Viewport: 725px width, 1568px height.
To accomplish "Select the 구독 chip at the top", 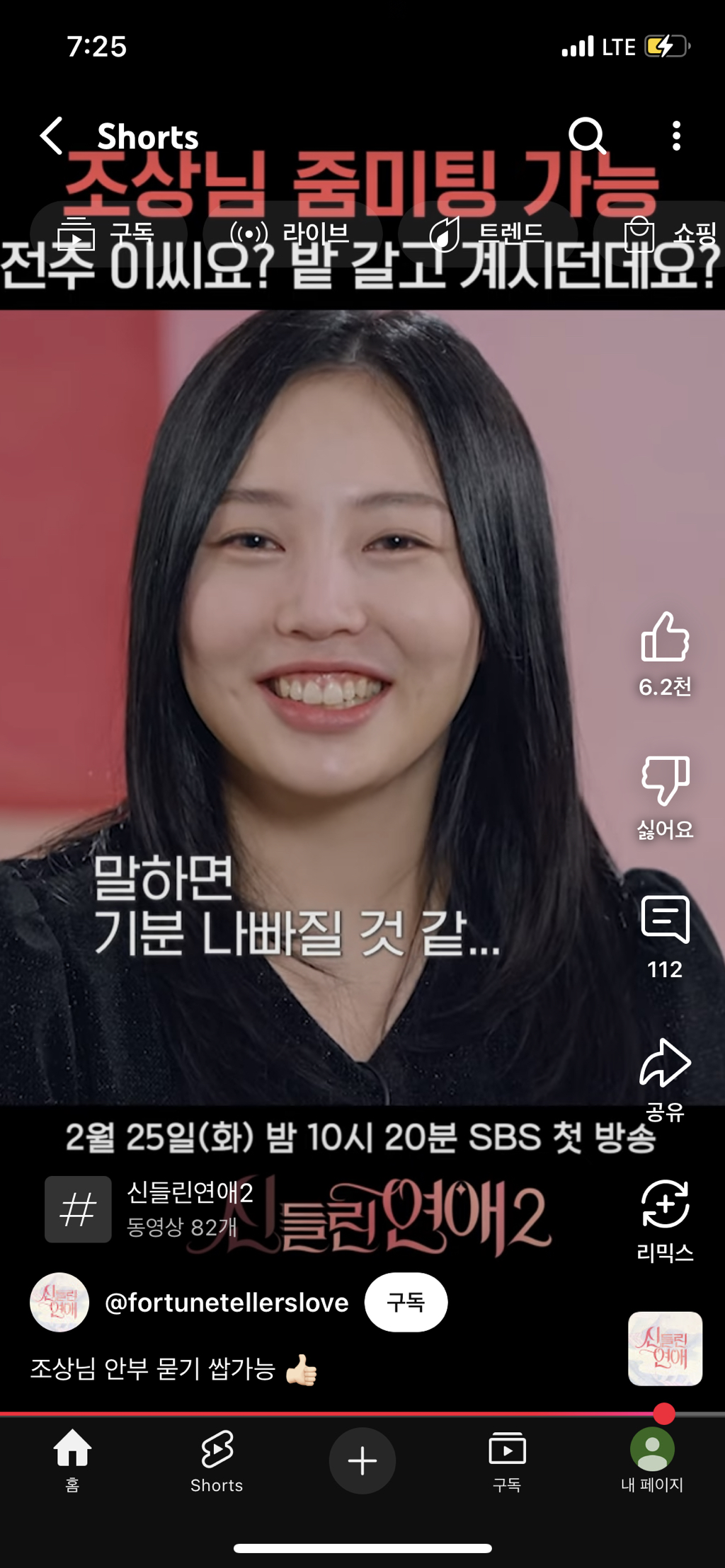I will click(x=108, y=234).
